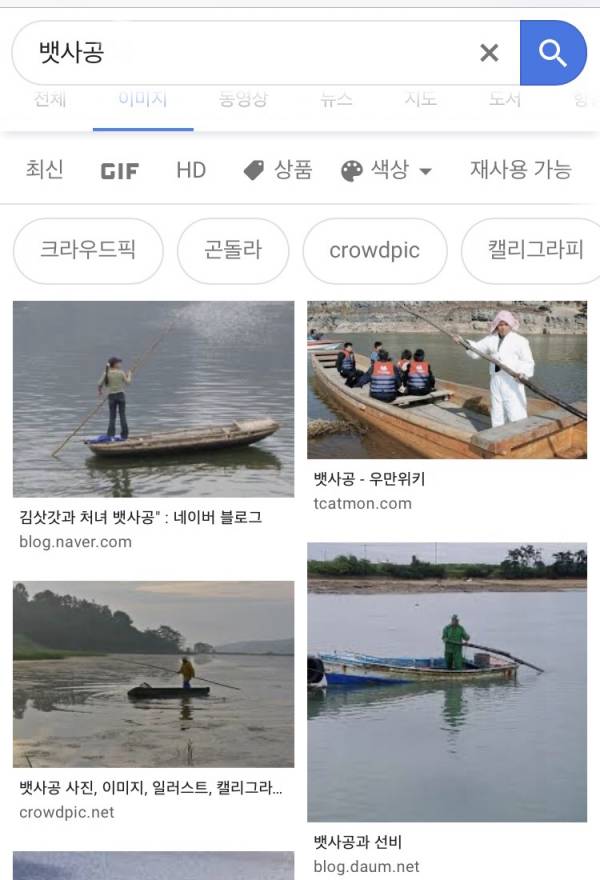
Task: Select the 최신 filter
Action: [44, 170]
